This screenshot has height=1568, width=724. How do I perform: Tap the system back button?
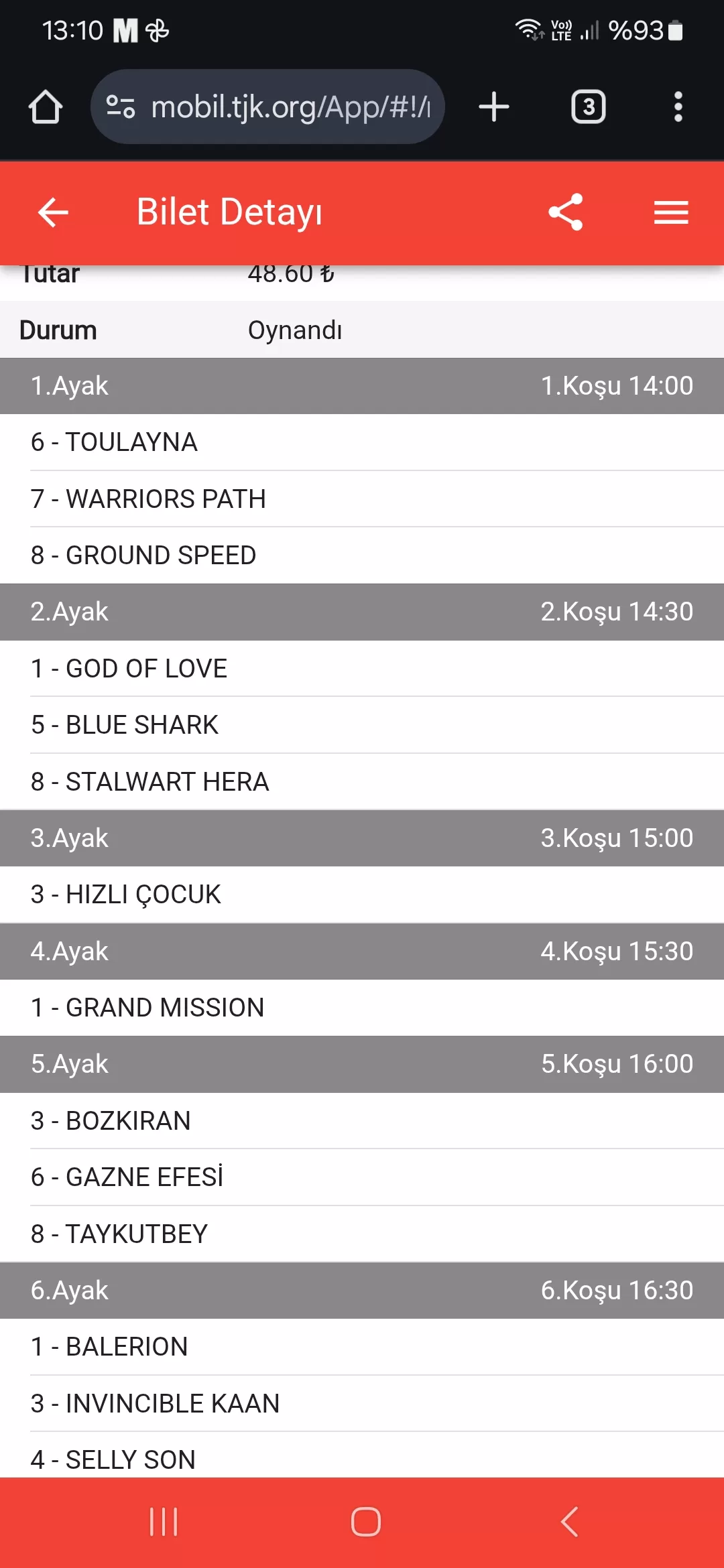pyautogui.click(x=569, y=1522)
